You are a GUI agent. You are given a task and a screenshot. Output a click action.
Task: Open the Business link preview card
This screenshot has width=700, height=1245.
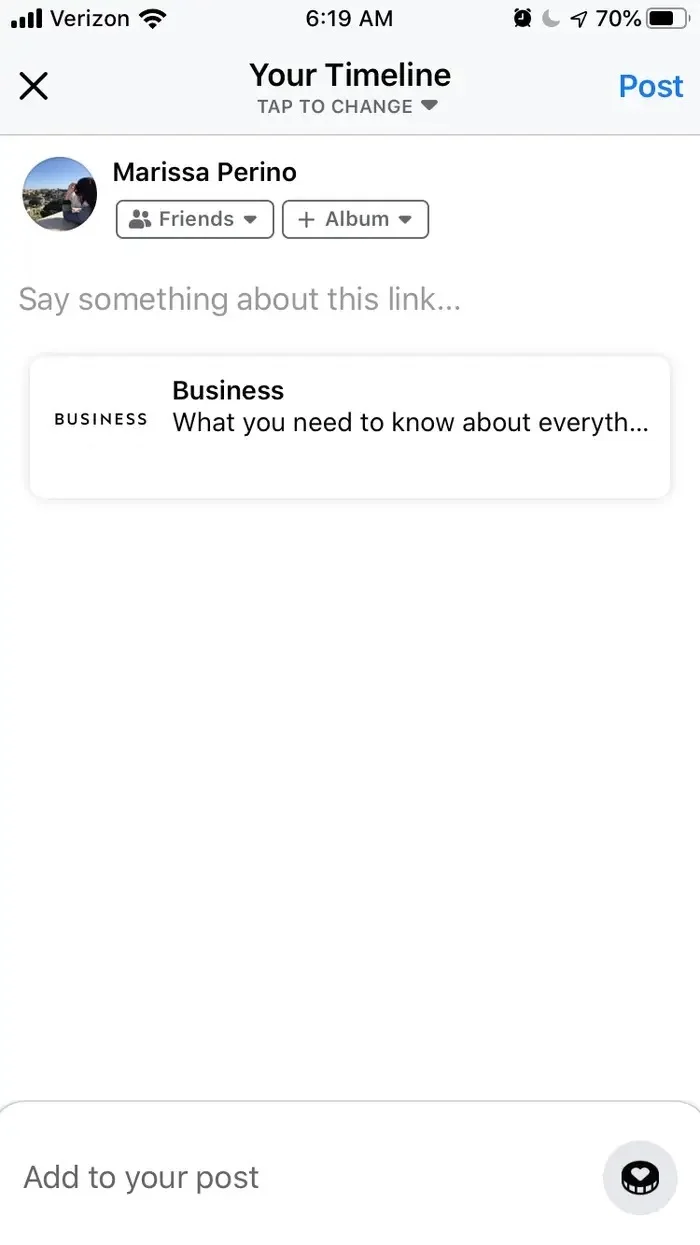(x=350, y=427)
